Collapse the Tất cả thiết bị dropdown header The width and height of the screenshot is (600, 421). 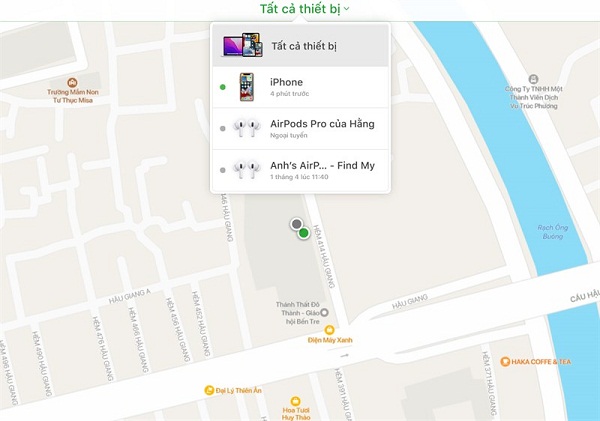[x=305, y=9]
